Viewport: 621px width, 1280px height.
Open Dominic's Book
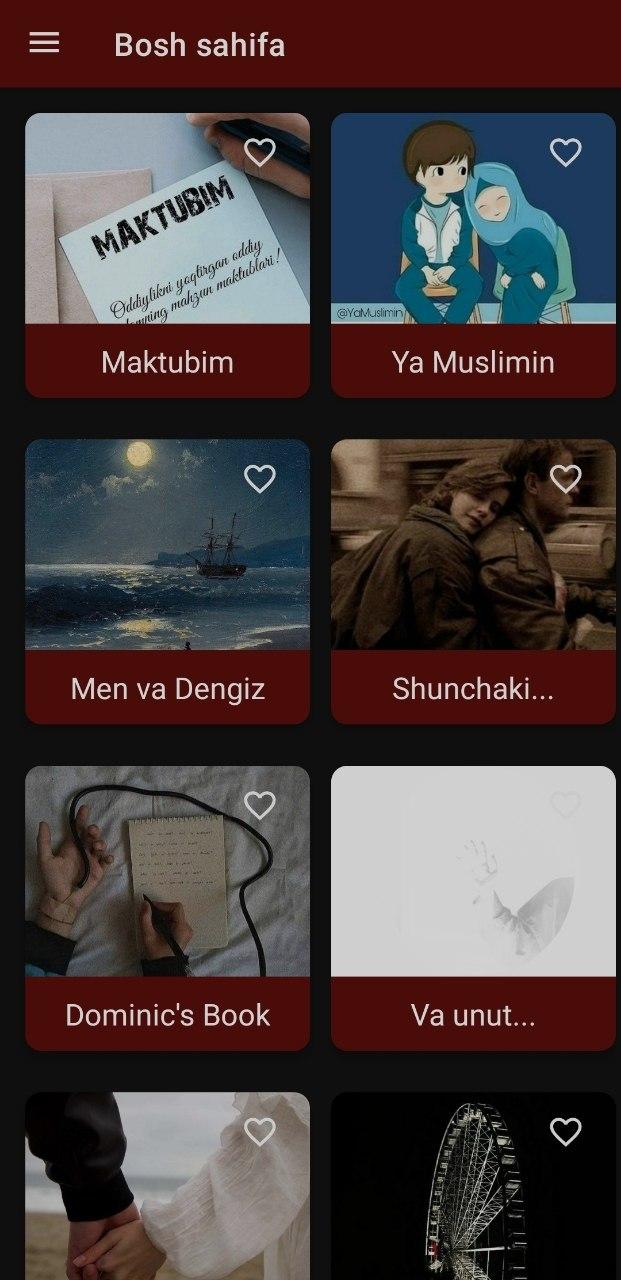[x=167, y=908]
